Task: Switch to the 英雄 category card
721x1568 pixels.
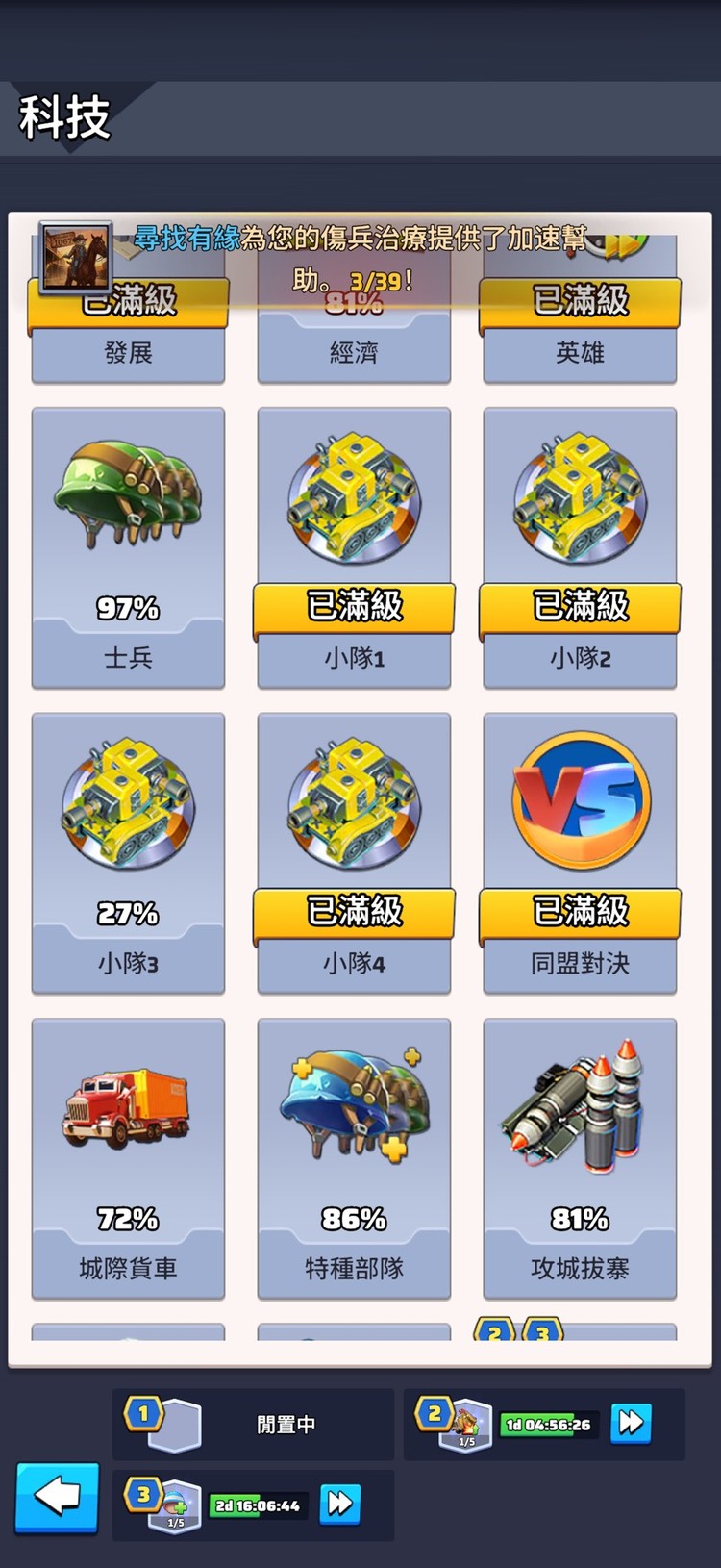Action: click(580, 353)
